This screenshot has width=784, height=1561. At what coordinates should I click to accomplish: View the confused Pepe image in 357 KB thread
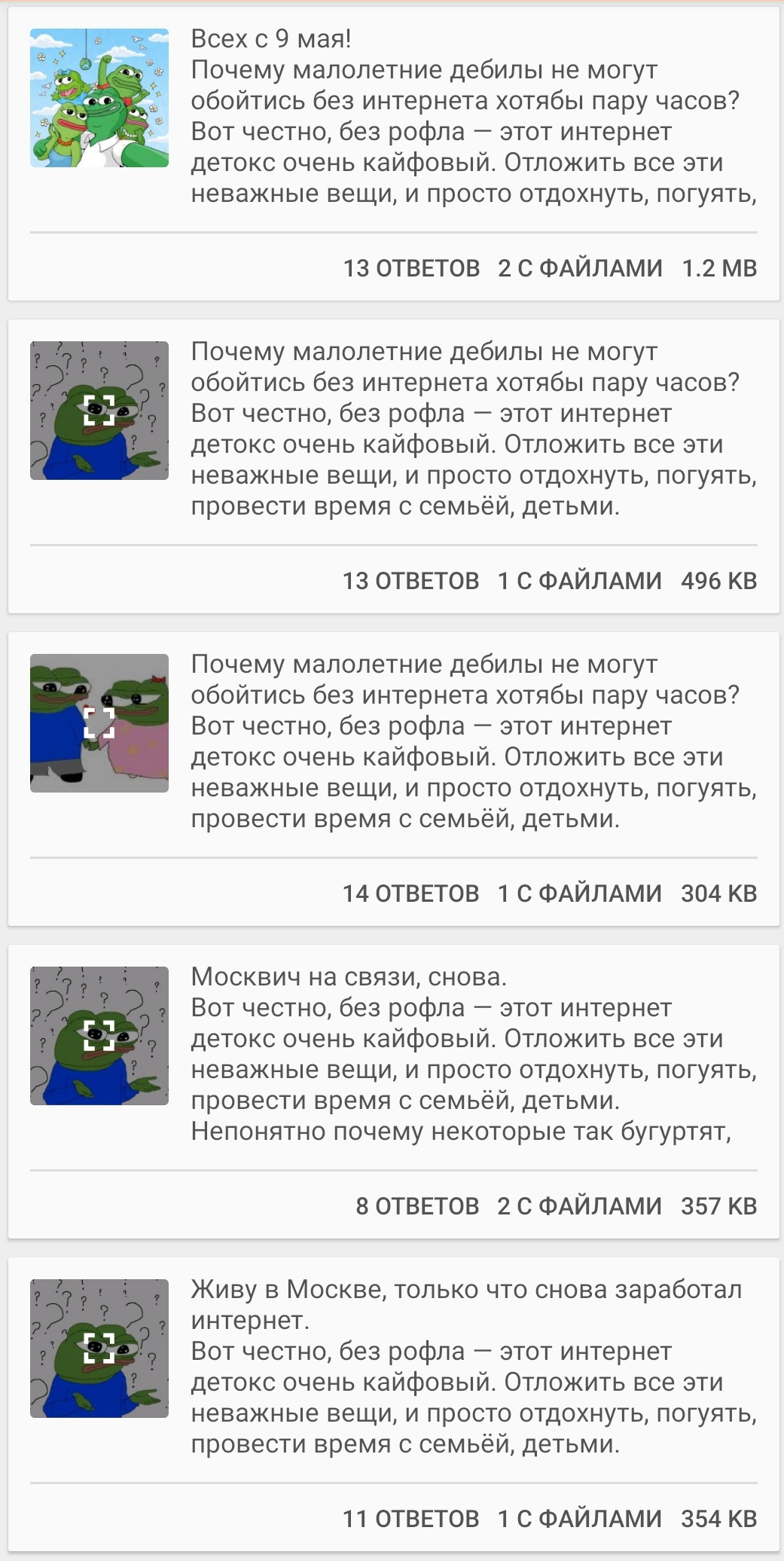pyautogui.click(x=99, y=1036)
